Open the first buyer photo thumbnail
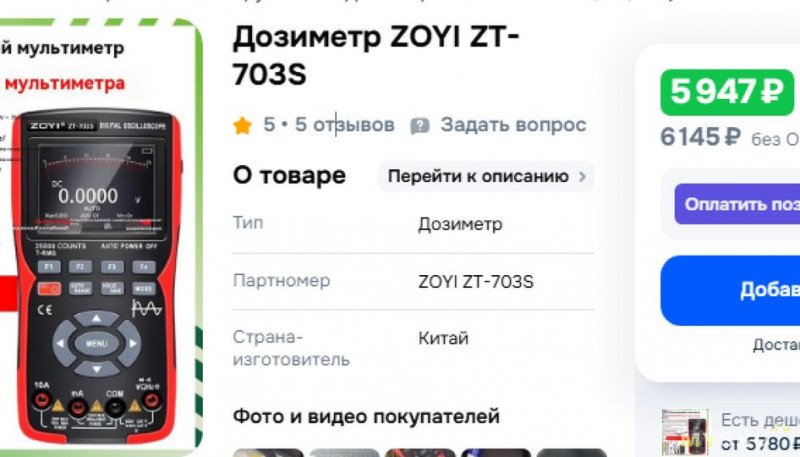 click(x=268, y=452)
